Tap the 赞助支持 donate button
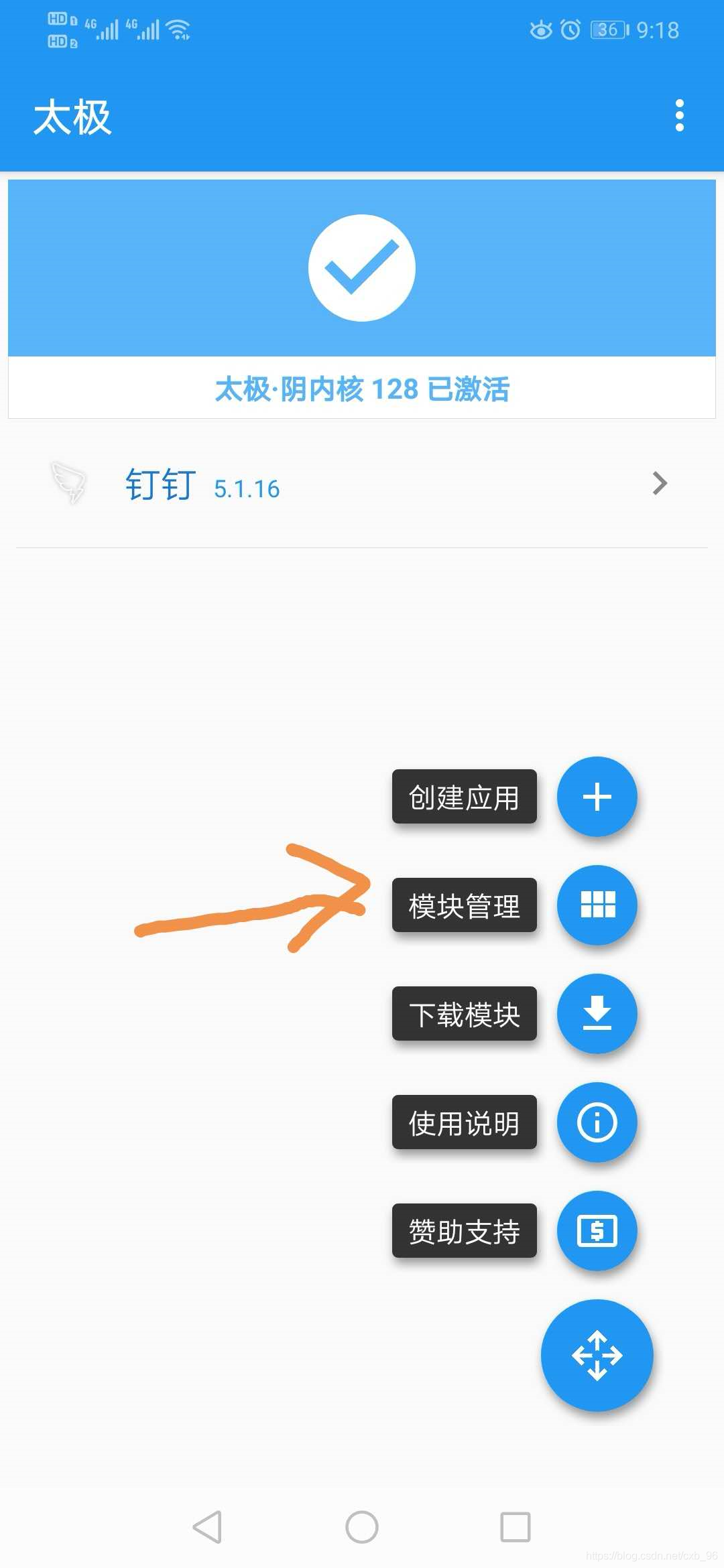Screen dimensions: 724x1568 tap(597, 1231)
